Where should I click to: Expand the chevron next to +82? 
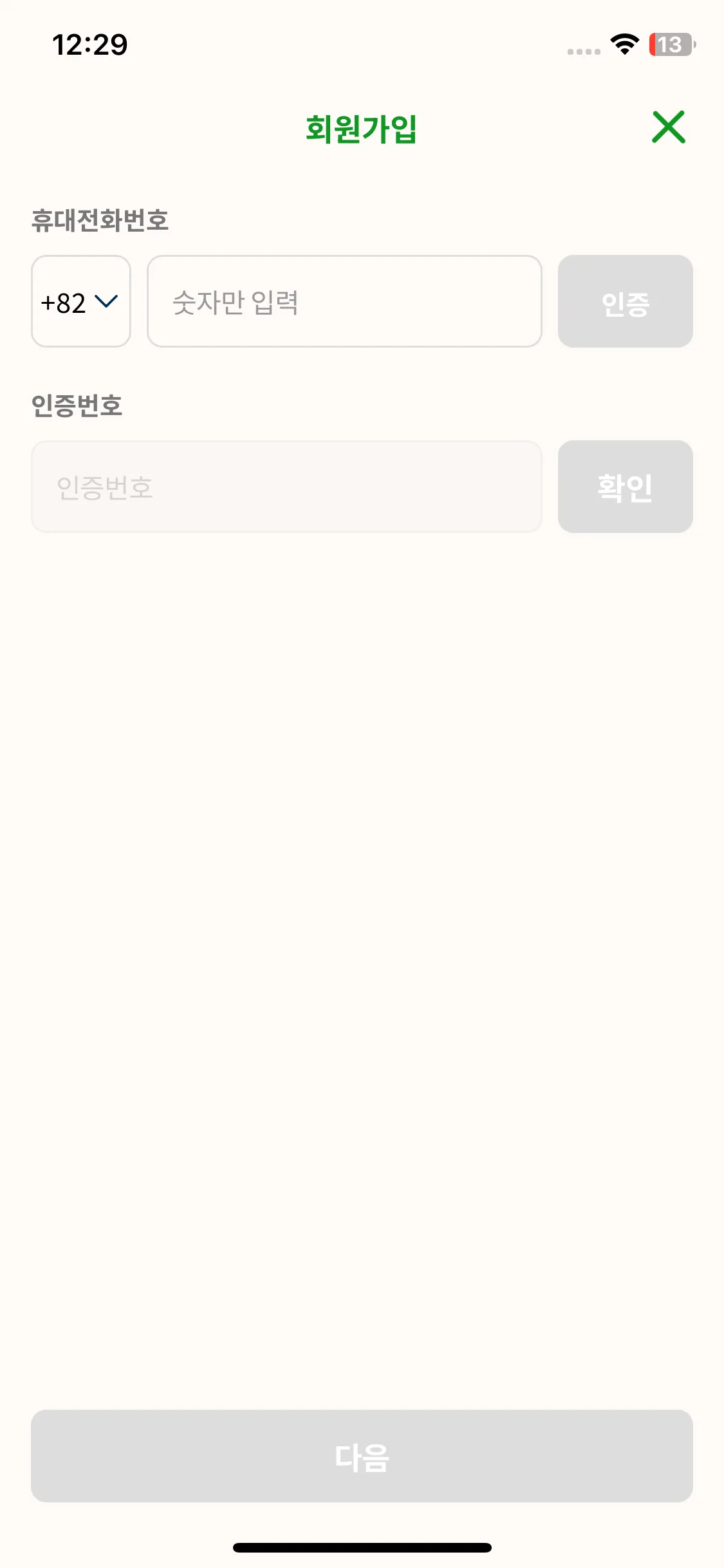(106, 301)
